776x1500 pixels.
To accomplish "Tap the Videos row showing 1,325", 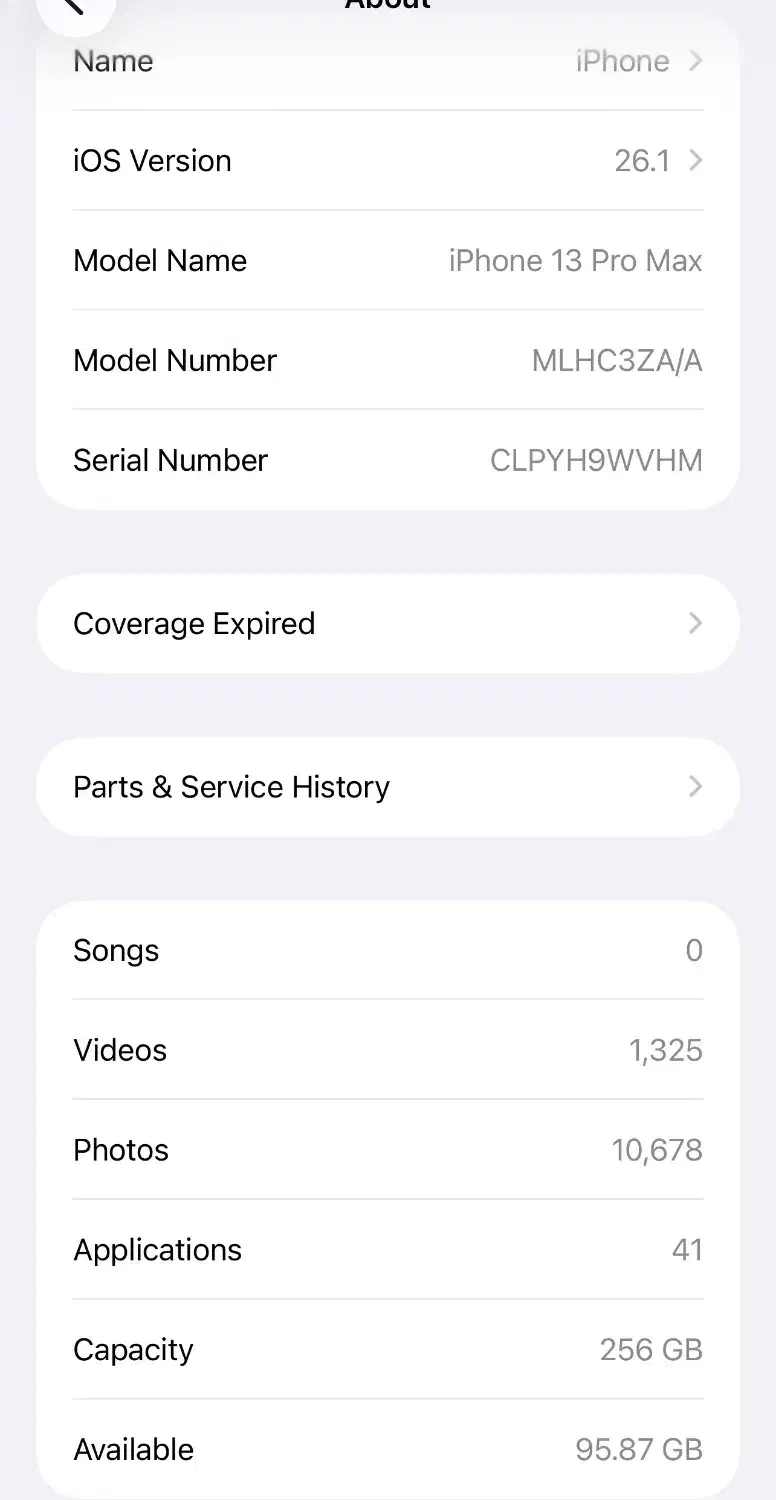I will pyautogui.click(x=388, y=1050).
